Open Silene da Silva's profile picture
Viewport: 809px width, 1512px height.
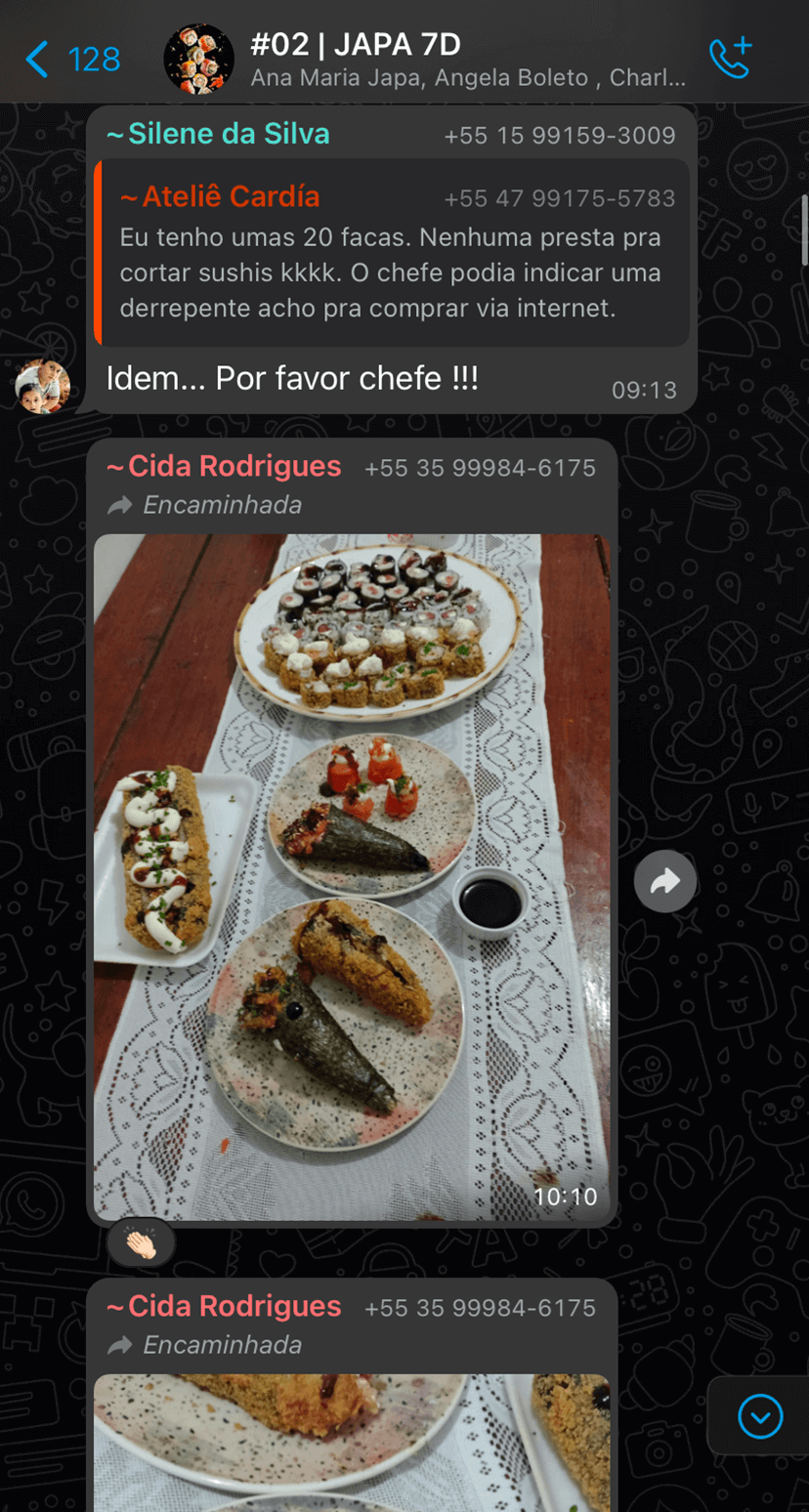(x=43, y=386)
